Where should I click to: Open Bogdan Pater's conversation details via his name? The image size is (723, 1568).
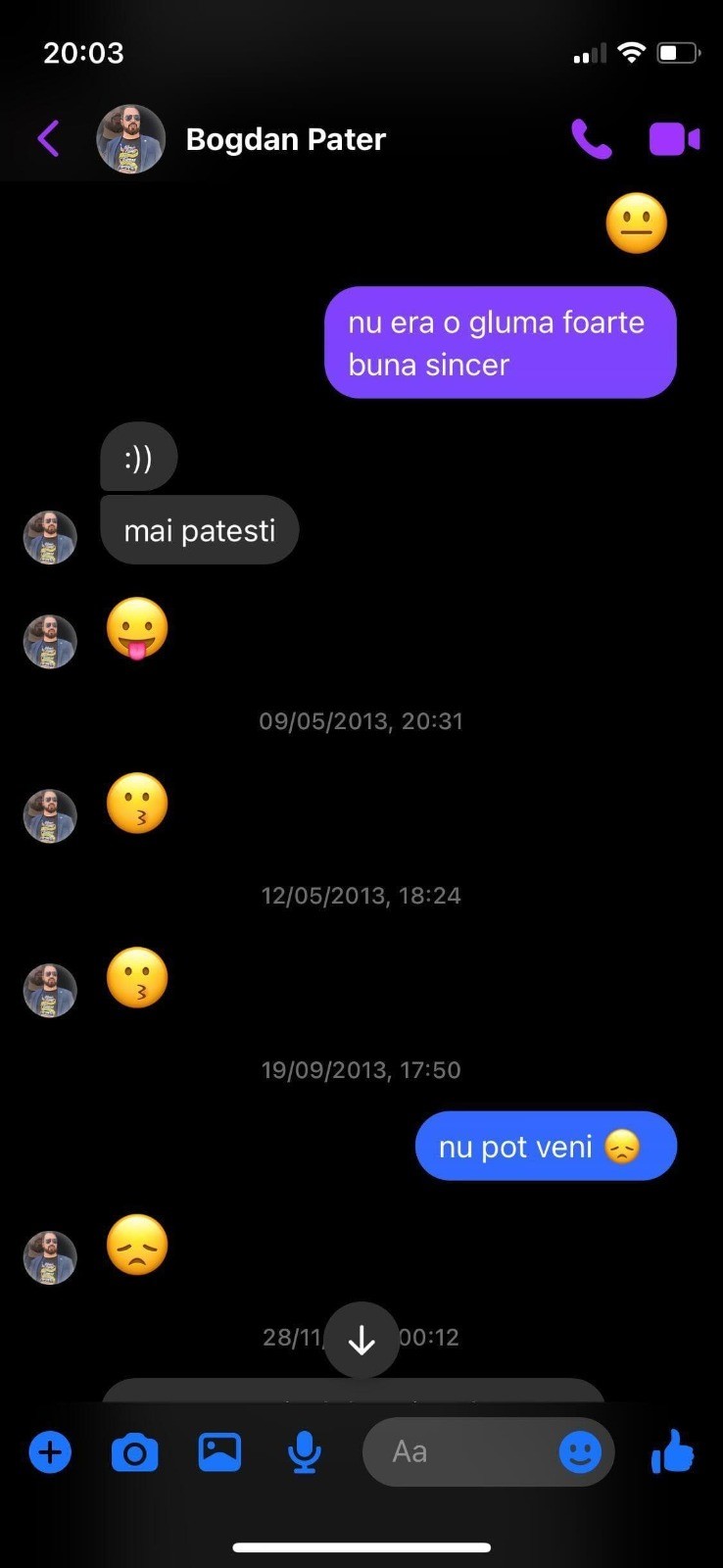(285, 138)
